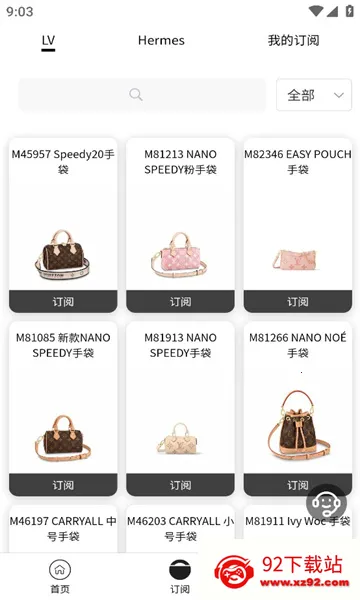The height and width of the screenshot is (600, 360).
Task: Expand the 全部 filter dropdown
Action: (x=314, y=95)
